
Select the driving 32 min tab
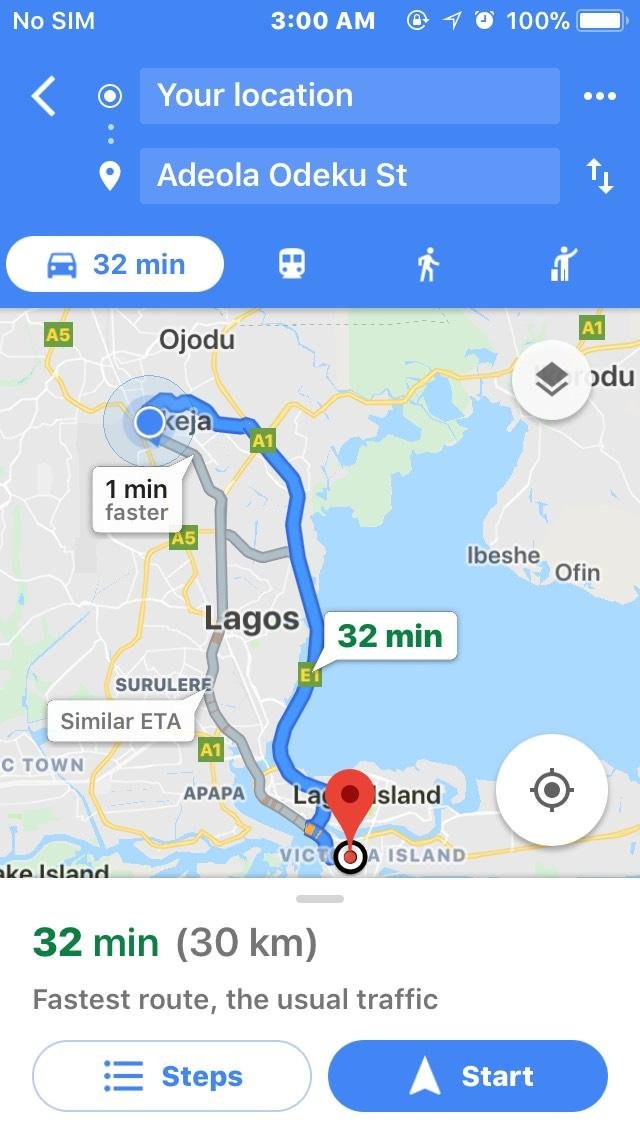[x=115, y=264]
